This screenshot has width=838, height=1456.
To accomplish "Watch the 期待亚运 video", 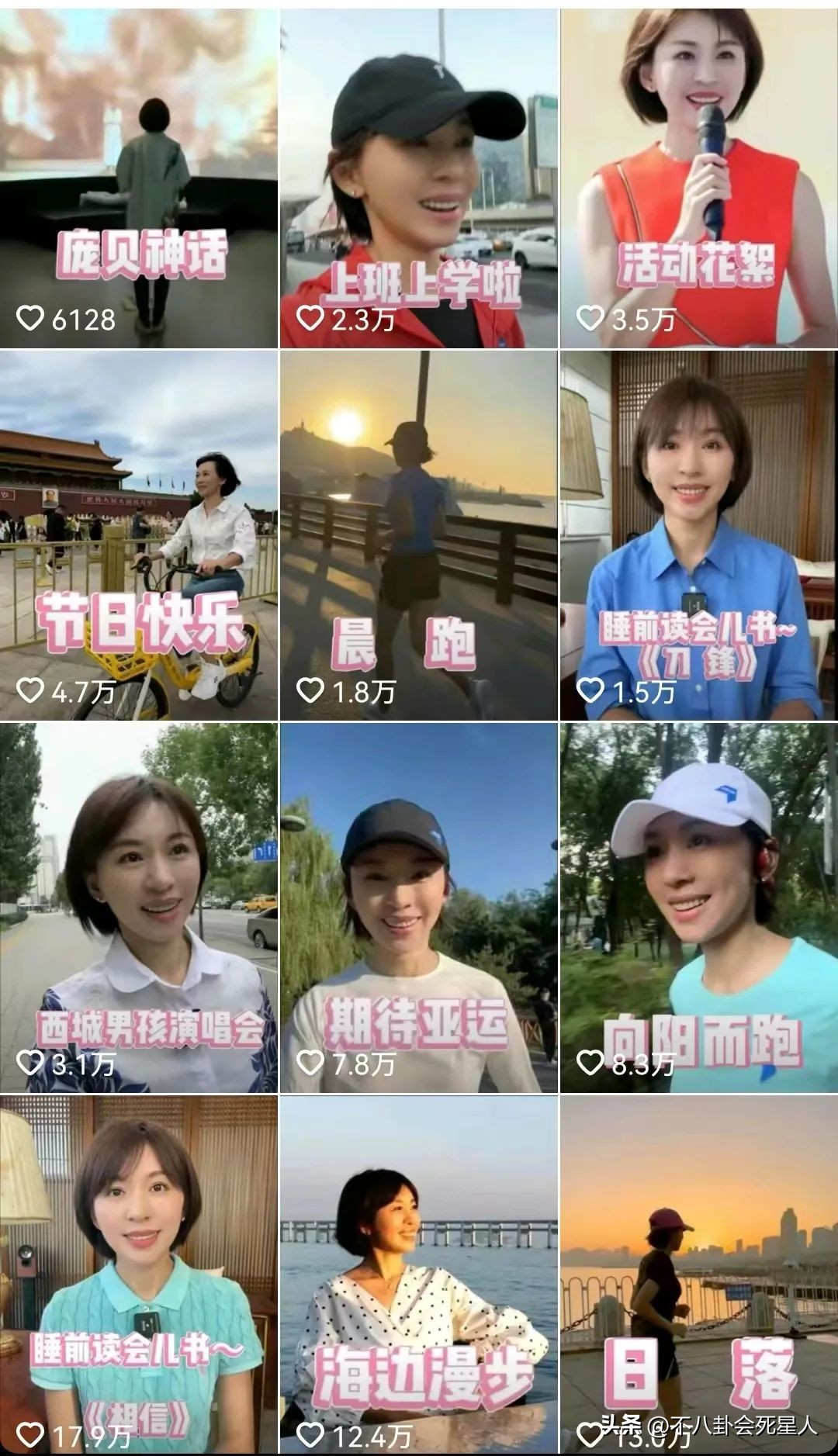I will [418, 908].
